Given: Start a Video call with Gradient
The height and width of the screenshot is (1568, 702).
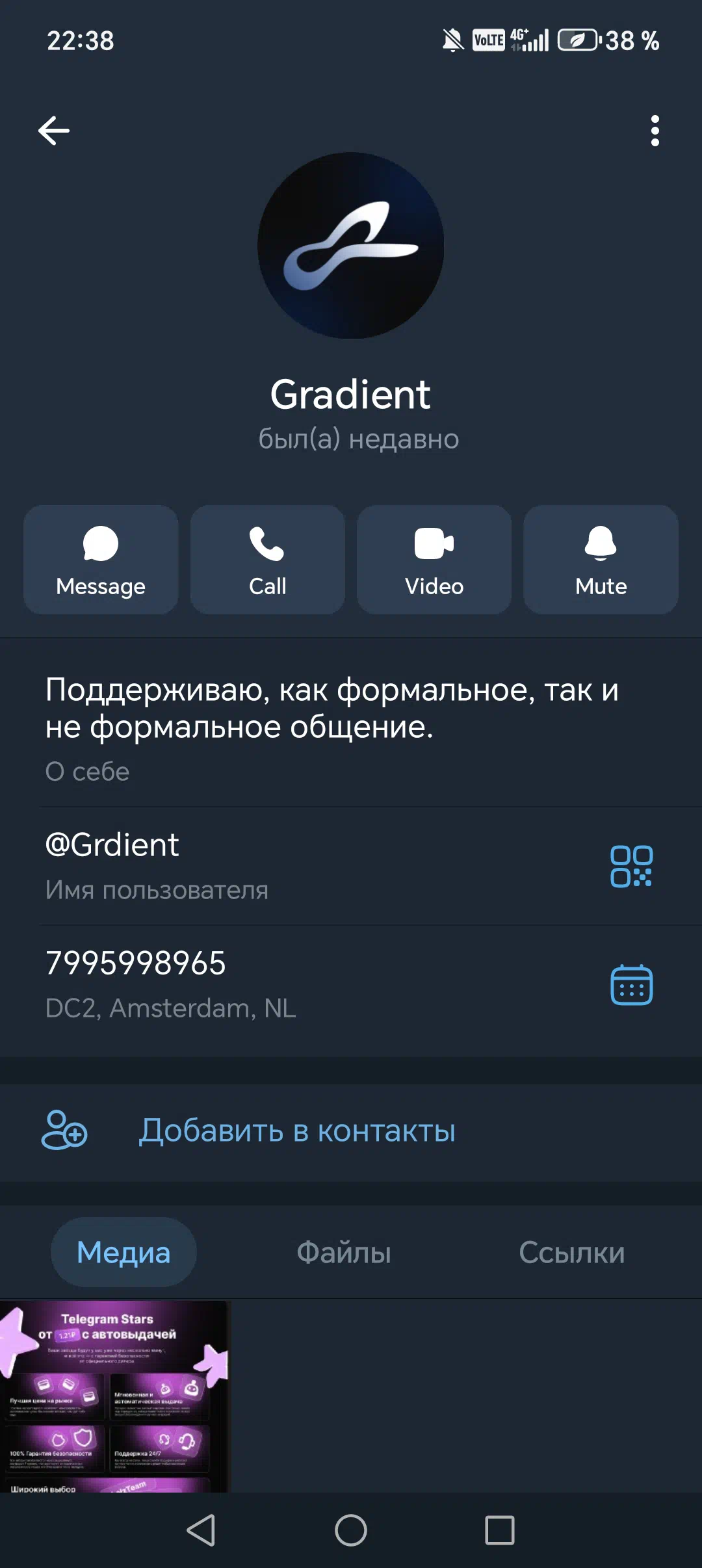Looking at the screenshot, I should [x=434, y=560].
